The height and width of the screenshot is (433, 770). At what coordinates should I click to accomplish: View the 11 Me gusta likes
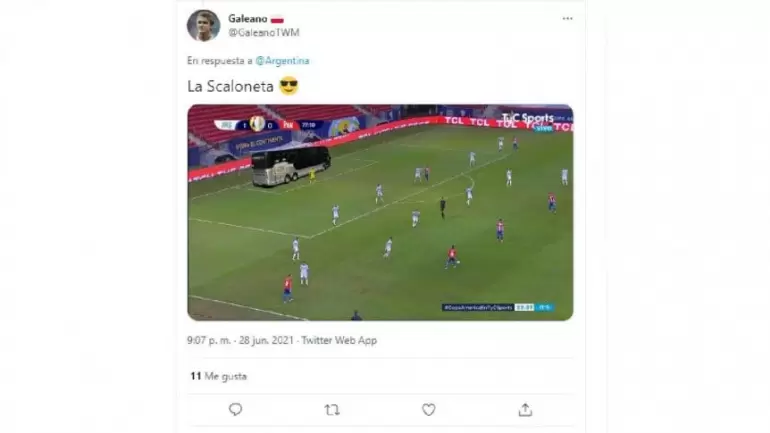coord(218,376)
